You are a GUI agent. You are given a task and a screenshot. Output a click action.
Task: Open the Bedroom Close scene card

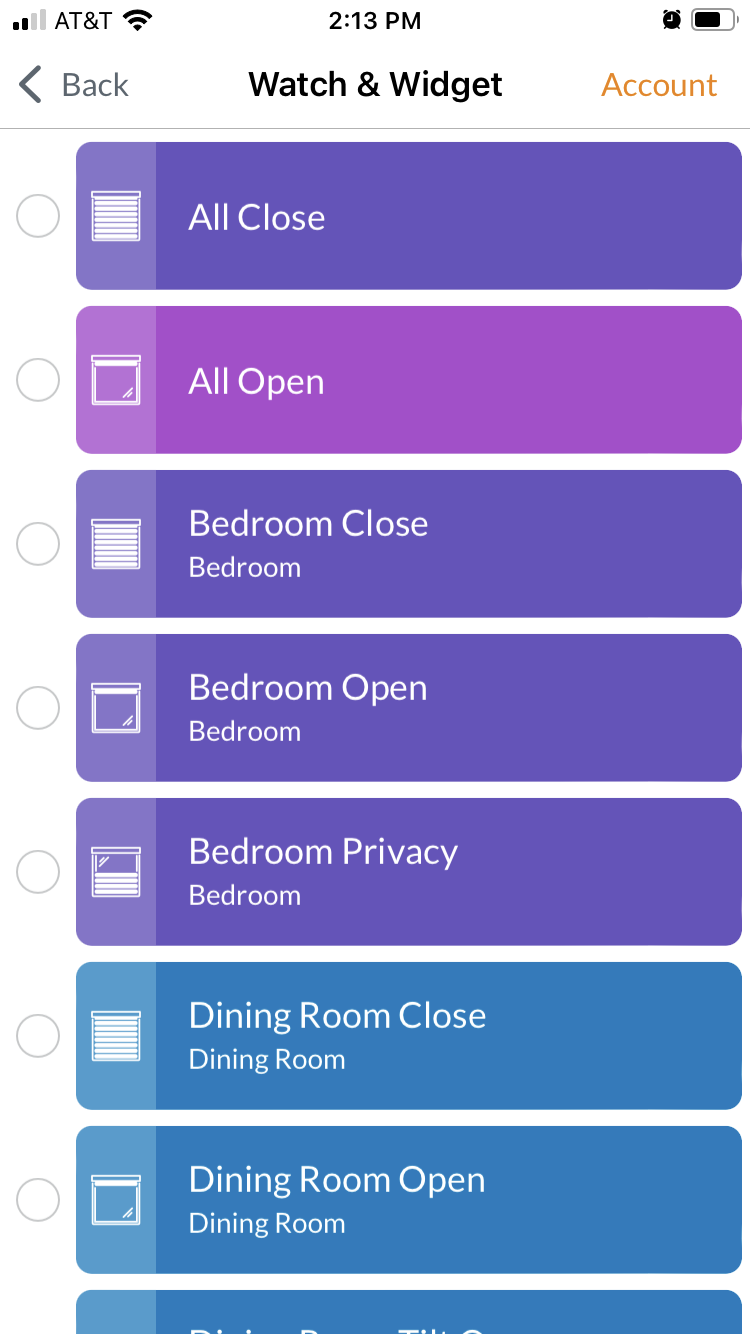click(x=408, y=544)
